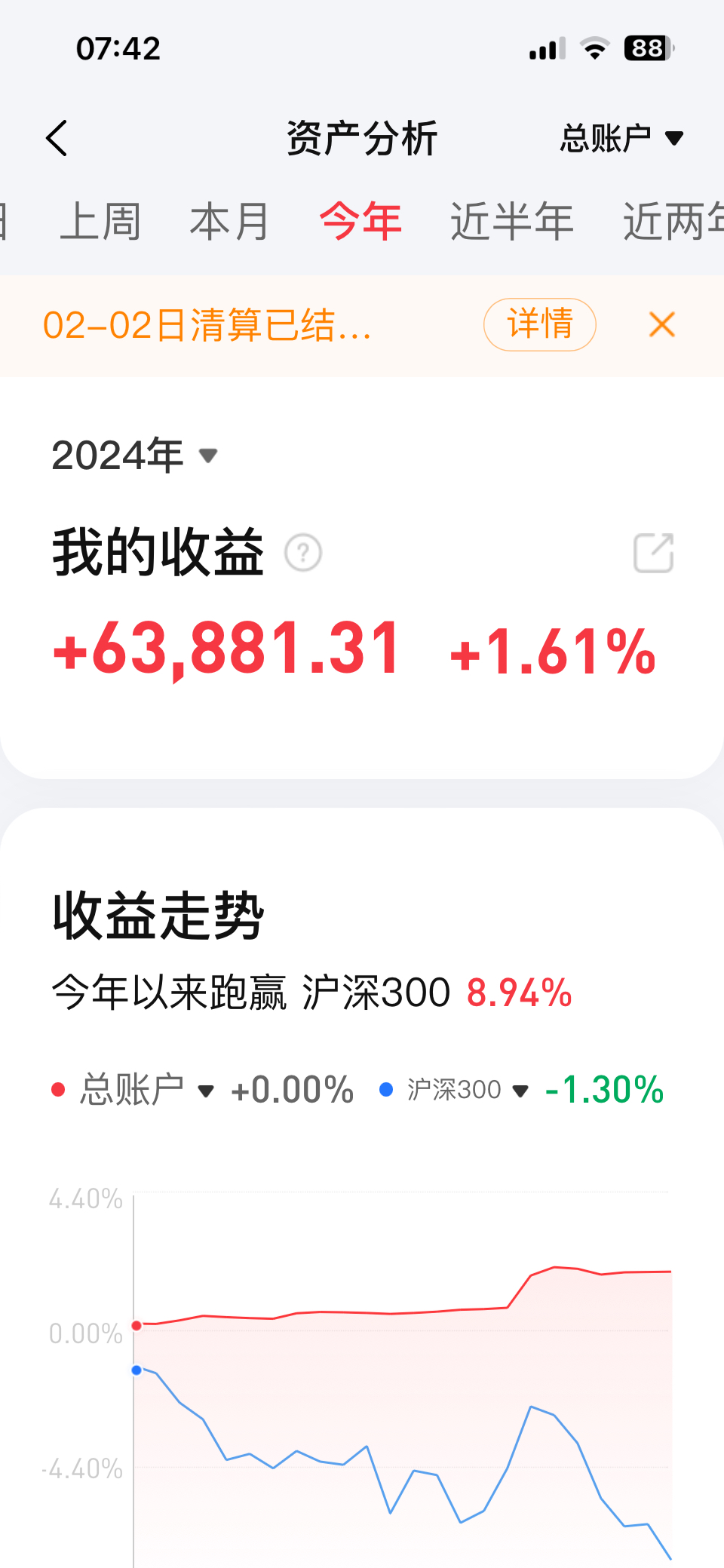The image size is (724, 1568).
Task: Switch to the 本月 tab
Action: (x=229, y=222)
